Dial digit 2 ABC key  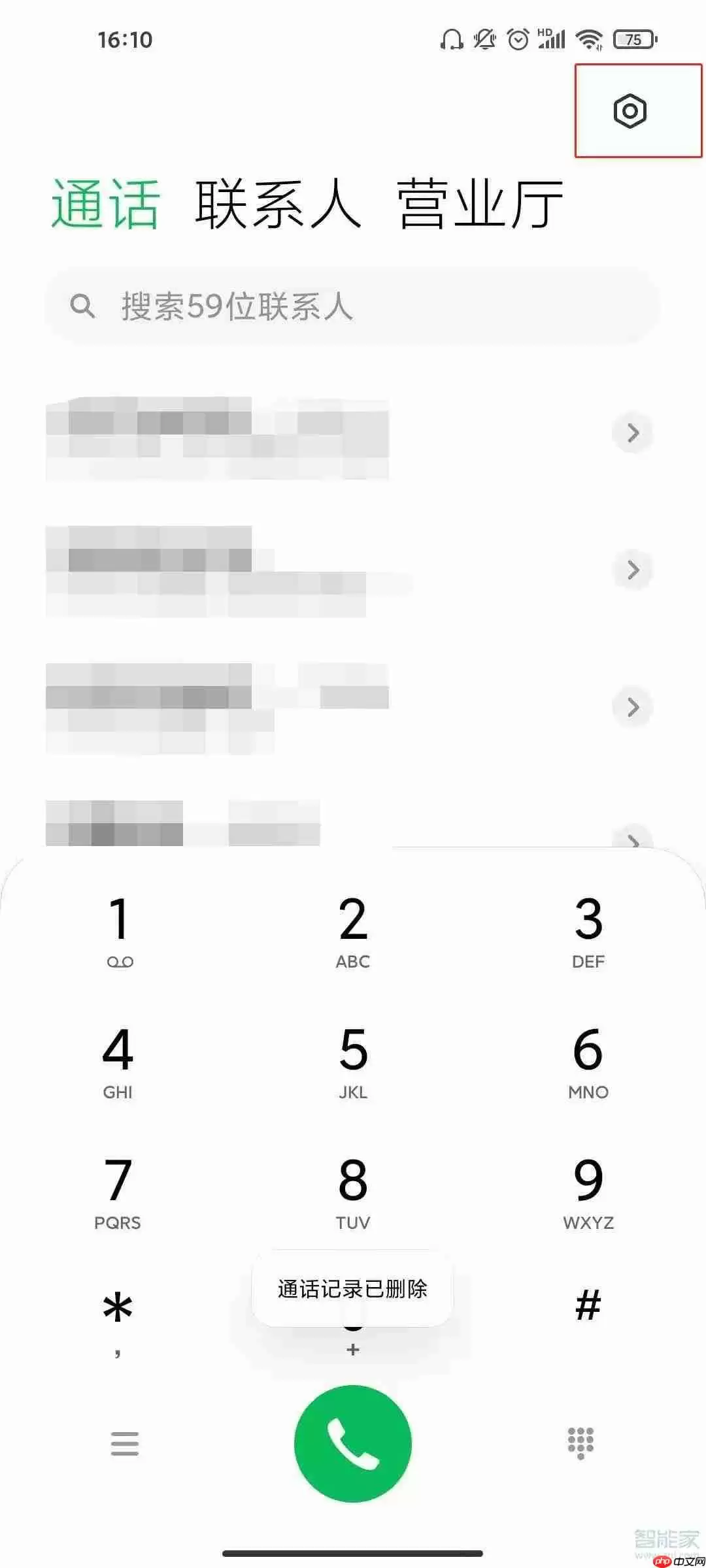pos(353,930)
